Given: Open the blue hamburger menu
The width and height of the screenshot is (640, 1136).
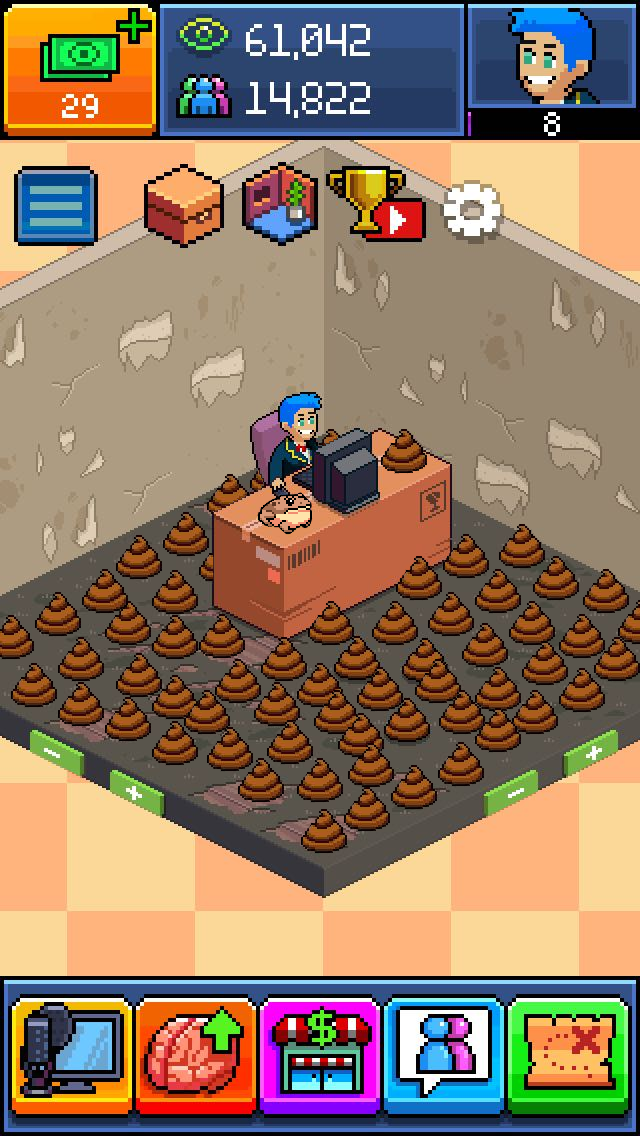Looking at the screenshot, I should click(56, 206).
